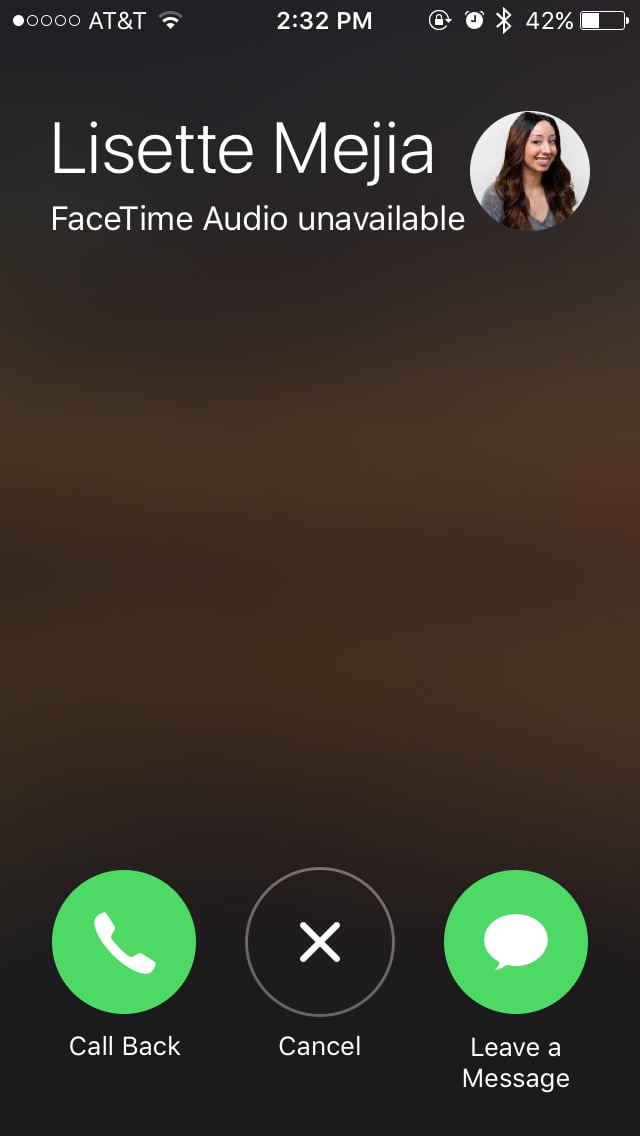Image resolution: width=640 pixels, height=1136 pixels.
Task: Cancel the unavailable FaceTime call
Action: (320, 942)
